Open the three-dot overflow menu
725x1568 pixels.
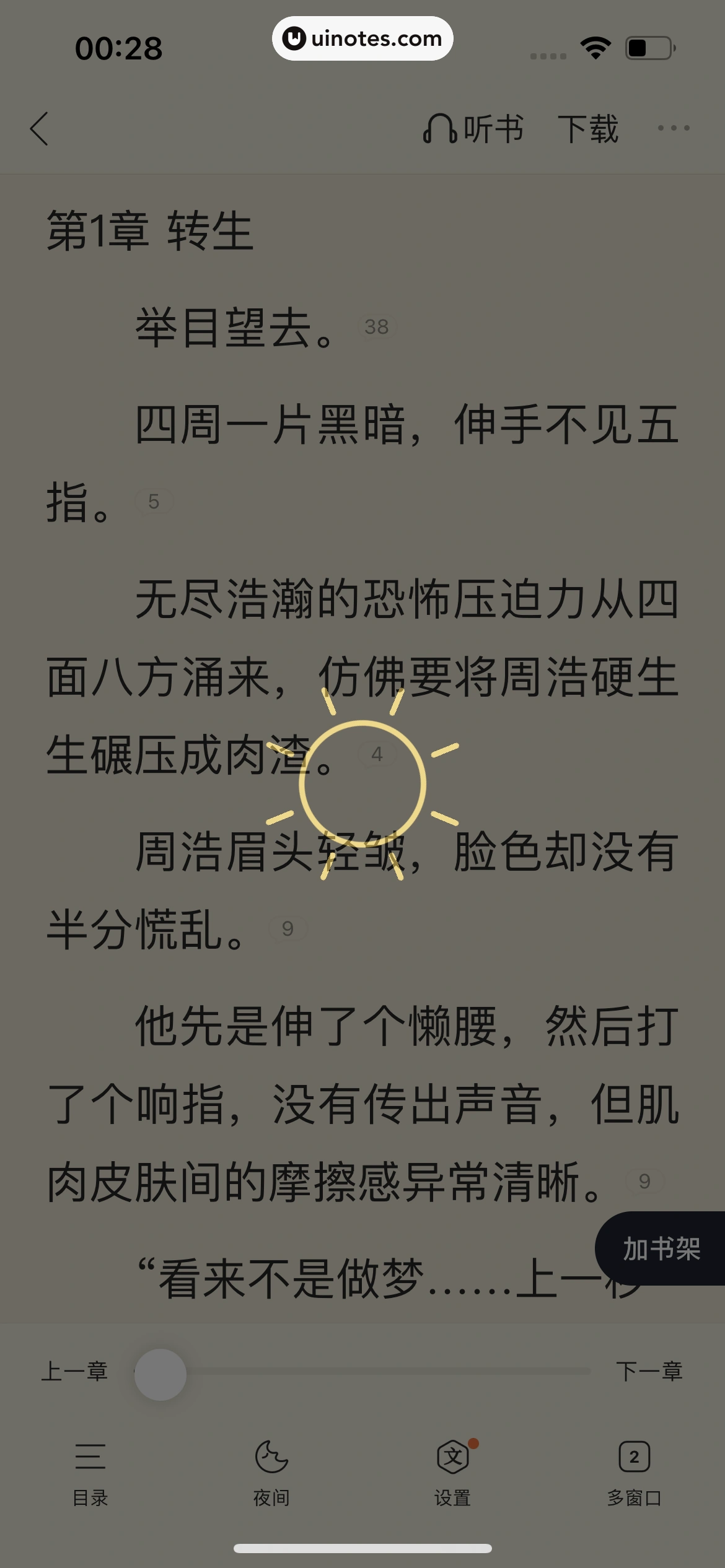click(x=674, y=128)
